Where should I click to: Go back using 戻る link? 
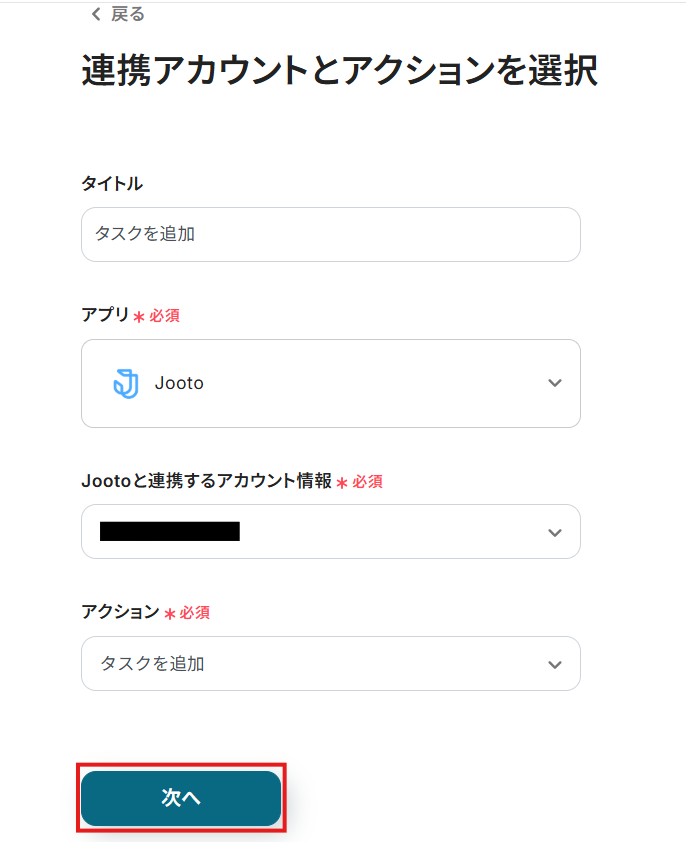(118, 14)
